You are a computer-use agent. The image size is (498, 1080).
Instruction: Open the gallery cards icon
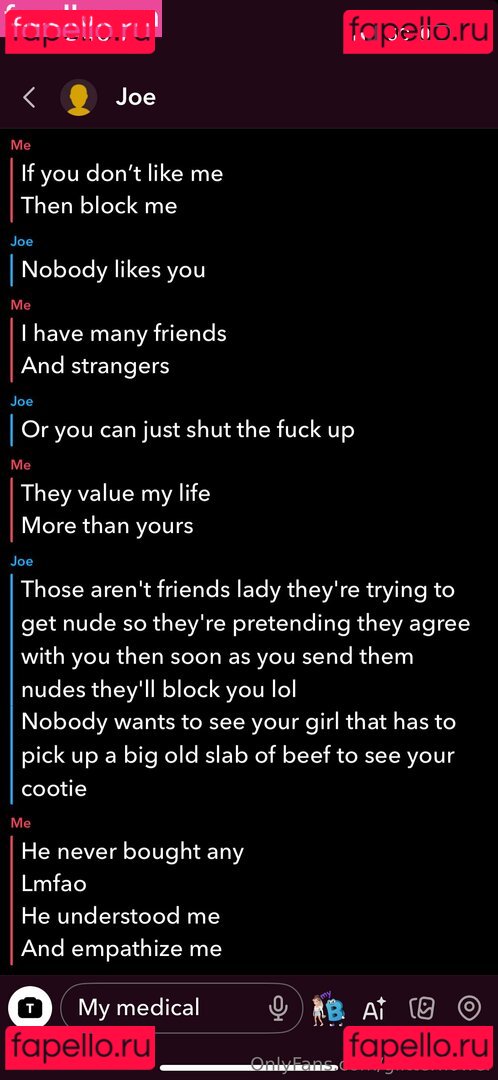point(422,1009)
